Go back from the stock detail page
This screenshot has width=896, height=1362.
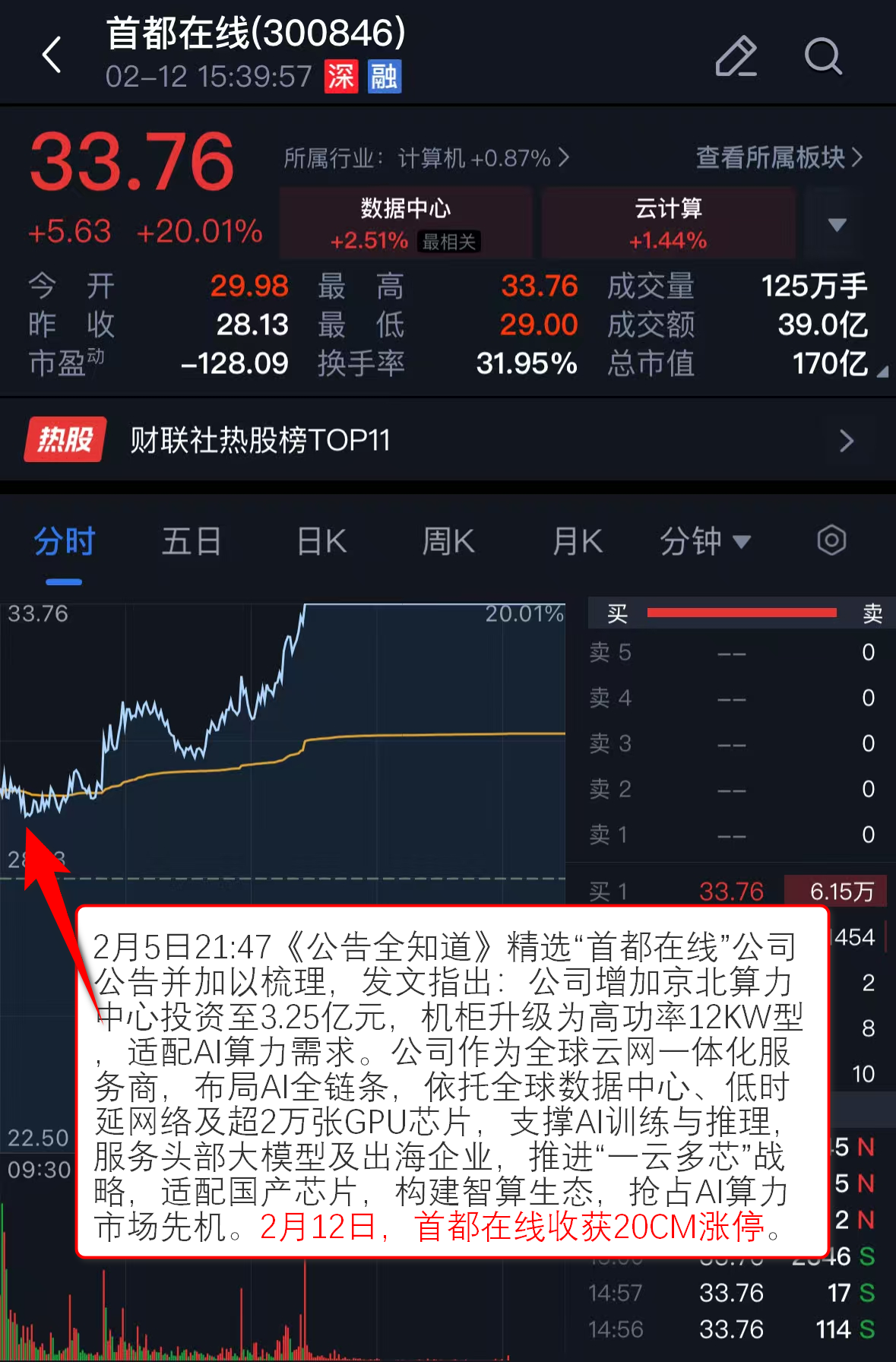52,55
